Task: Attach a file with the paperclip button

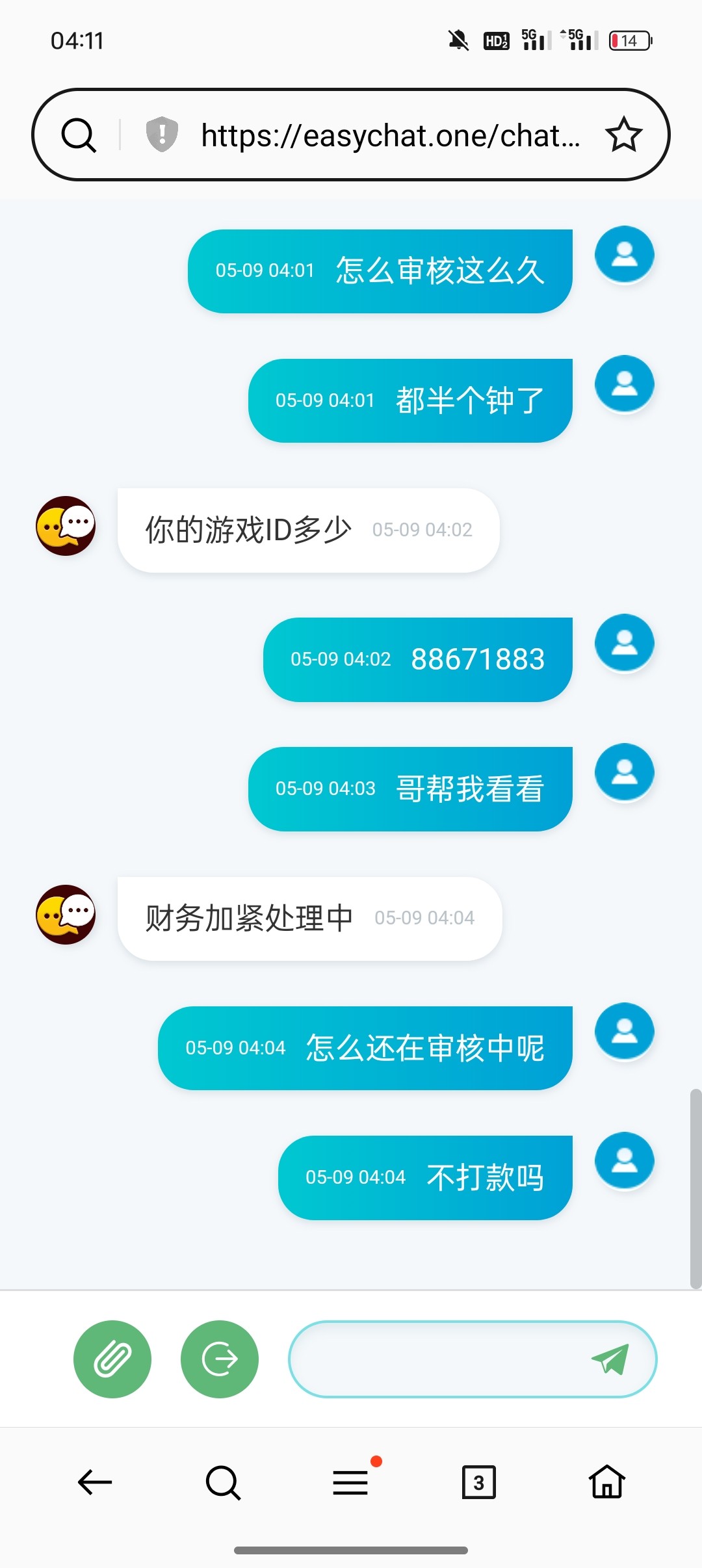Action: coord(112,1359)
